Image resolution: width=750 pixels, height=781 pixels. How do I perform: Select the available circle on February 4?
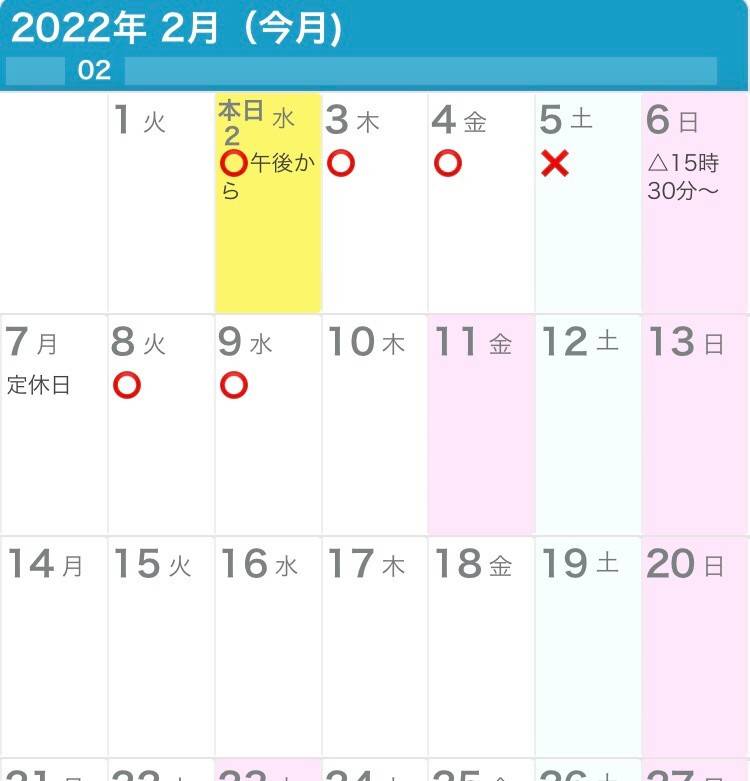tap(448, 163)
